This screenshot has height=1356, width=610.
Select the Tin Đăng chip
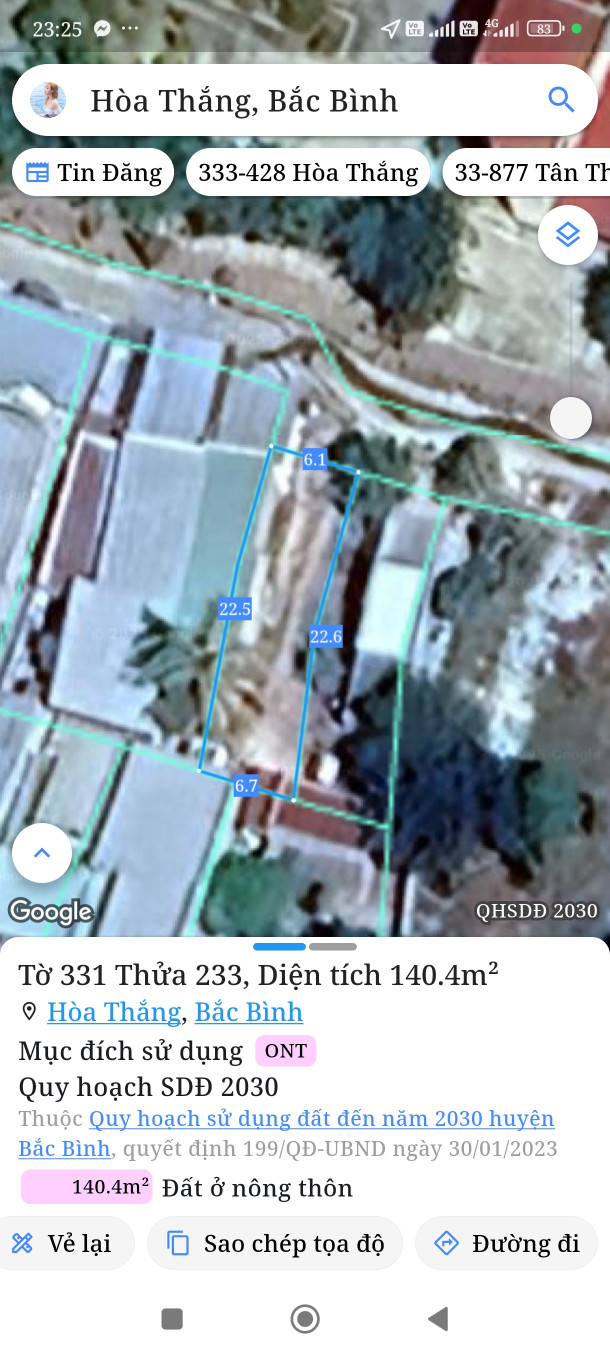pos(93,173)
